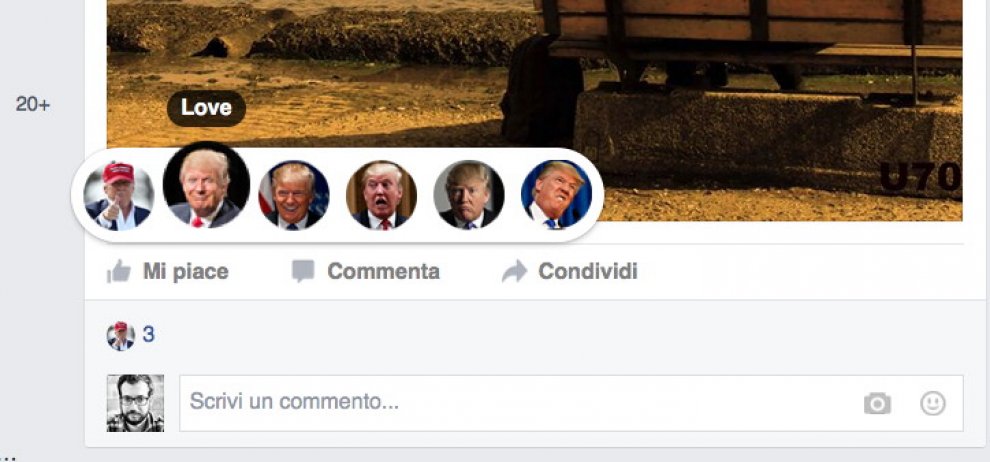Image resolution: width=990 pixels, height=462 pixels.
Task: Select the laughing Haha reaction
Action: 294,195
